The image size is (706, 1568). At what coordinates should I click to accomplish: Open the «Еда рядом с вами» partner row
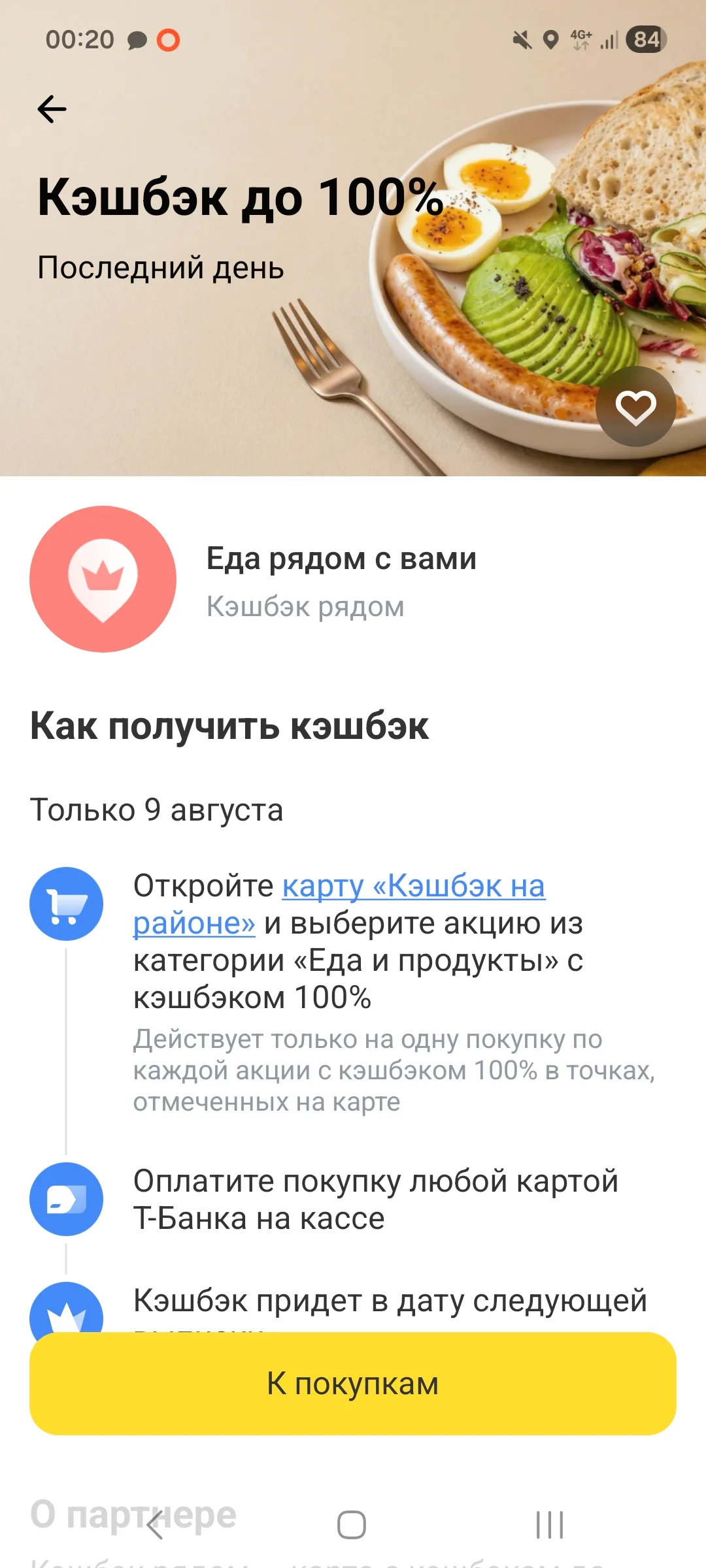point(353,579)
